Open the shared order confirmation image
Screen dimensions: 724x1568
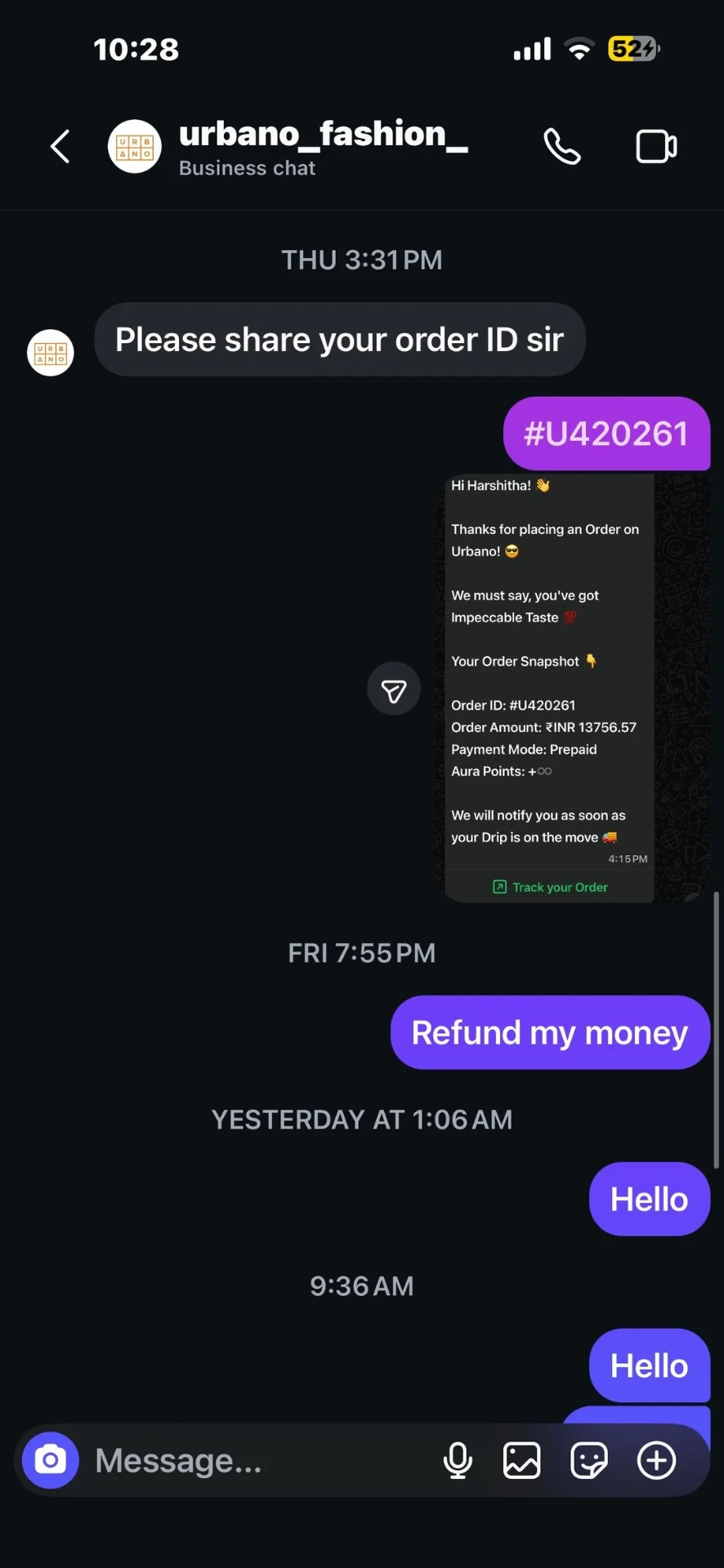(572, 688)
